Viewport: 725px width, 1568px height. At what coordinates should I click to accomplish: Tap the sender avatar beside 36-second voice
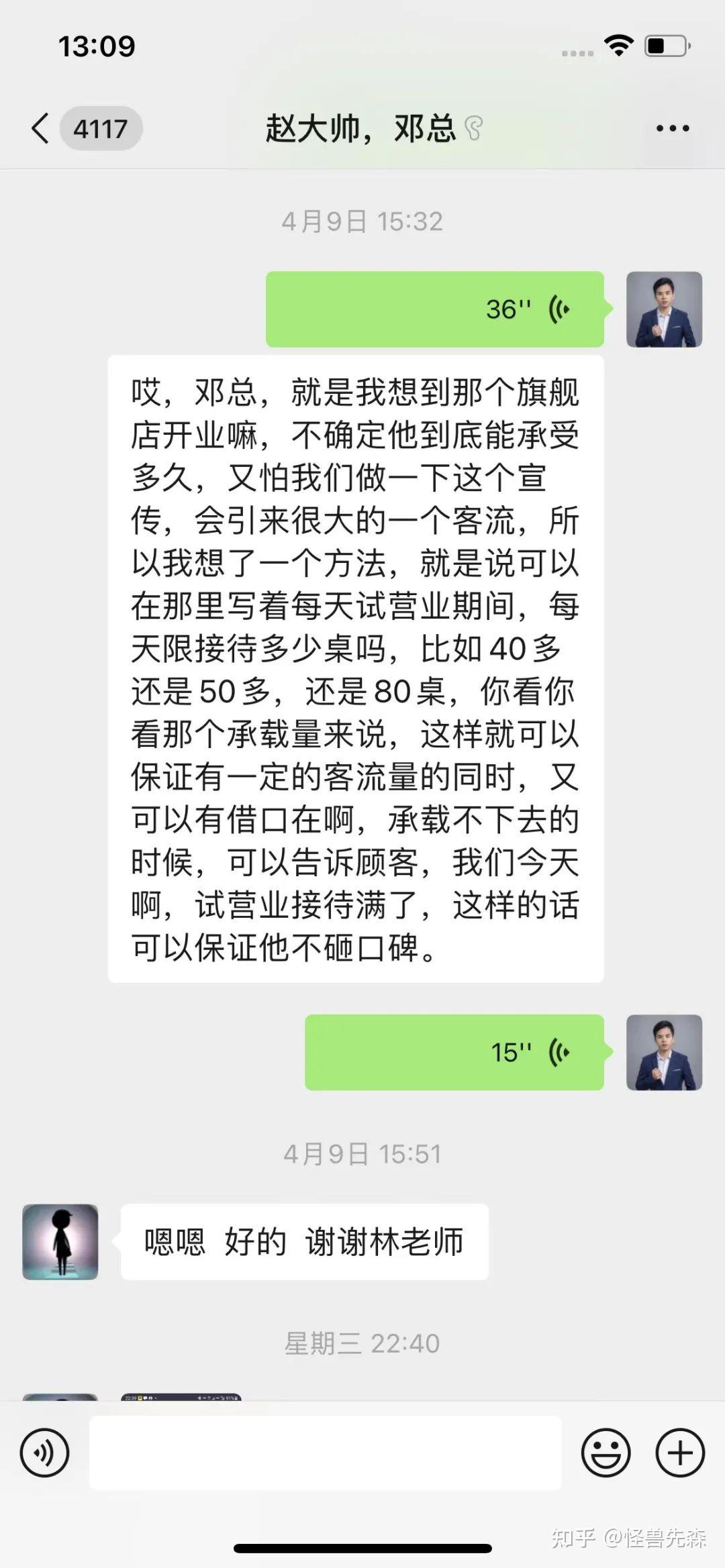pos(664,309)
